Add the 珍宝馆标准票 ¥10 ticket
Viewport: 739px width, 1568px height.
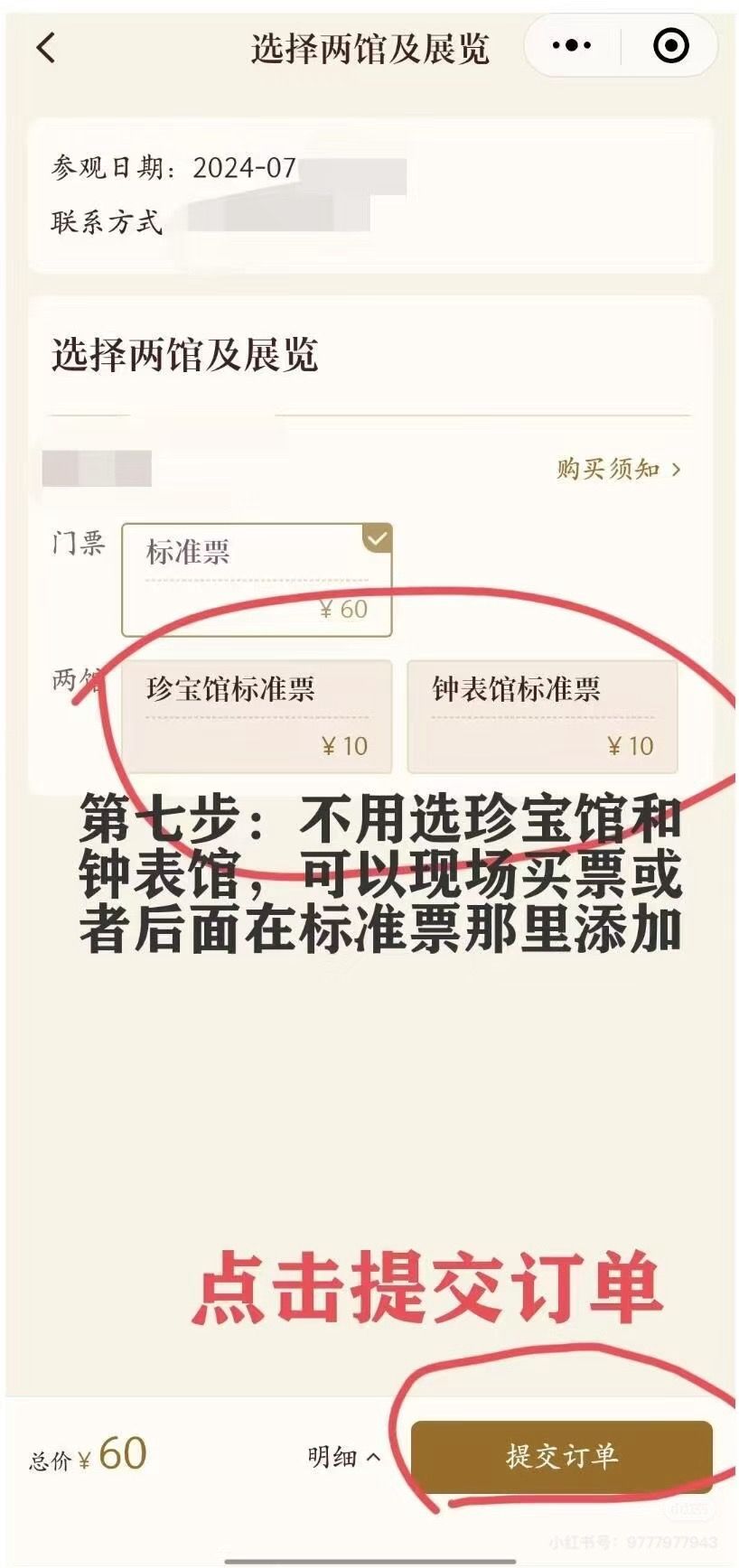point(257,716)
